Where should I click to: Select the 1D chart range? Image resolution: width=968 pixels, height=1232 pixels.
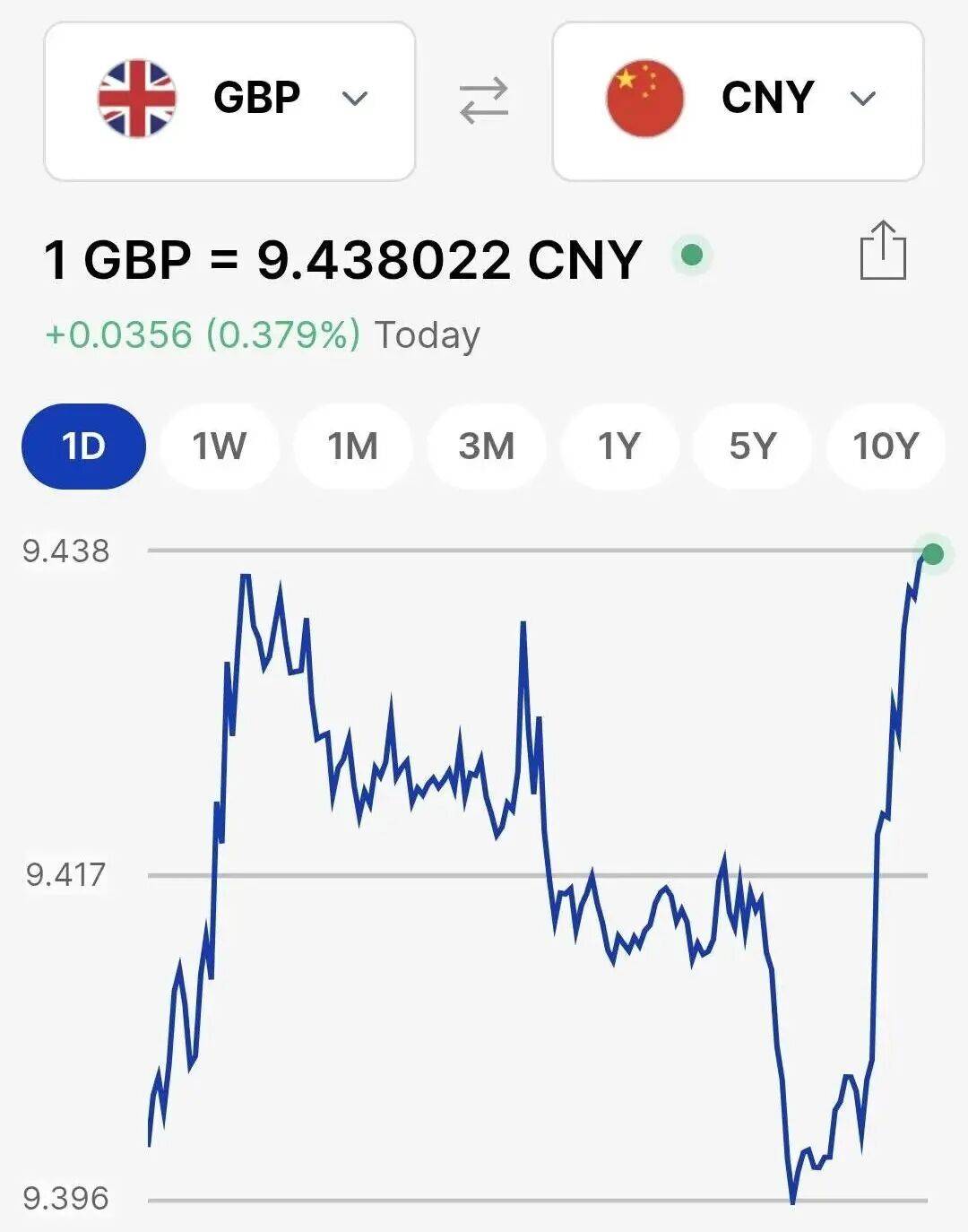coord(83,446)
